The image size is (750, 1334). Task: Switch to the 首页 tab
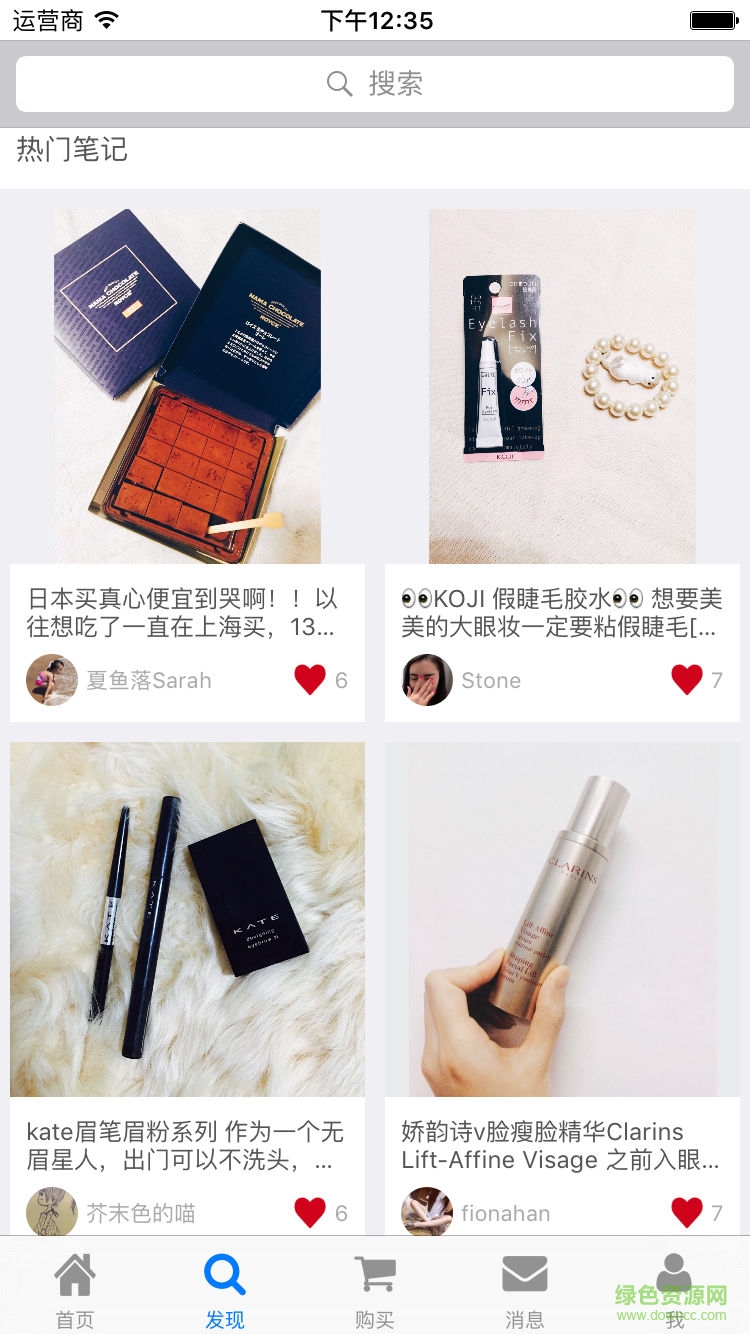75,1290
